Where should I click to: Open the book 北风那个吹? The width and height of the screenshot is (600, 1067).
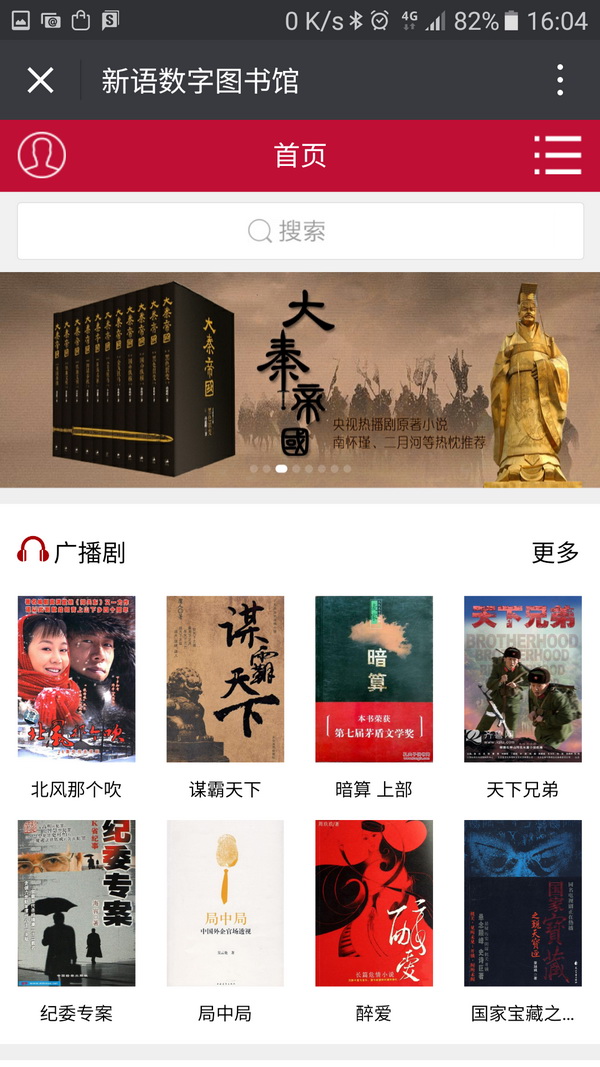76,680
